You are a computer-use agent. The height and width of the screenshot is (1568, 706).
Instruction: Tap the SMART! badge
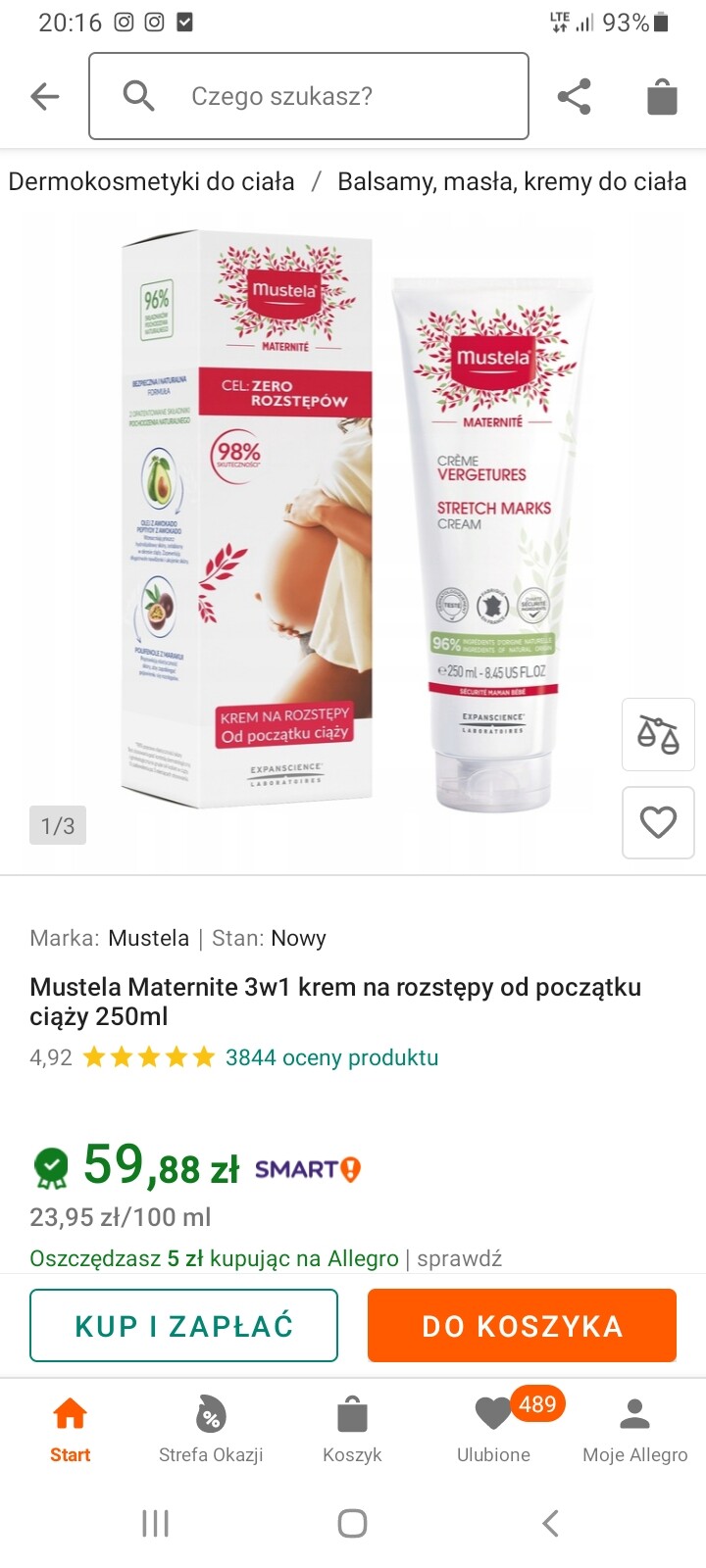click(x=308, y=1169)
